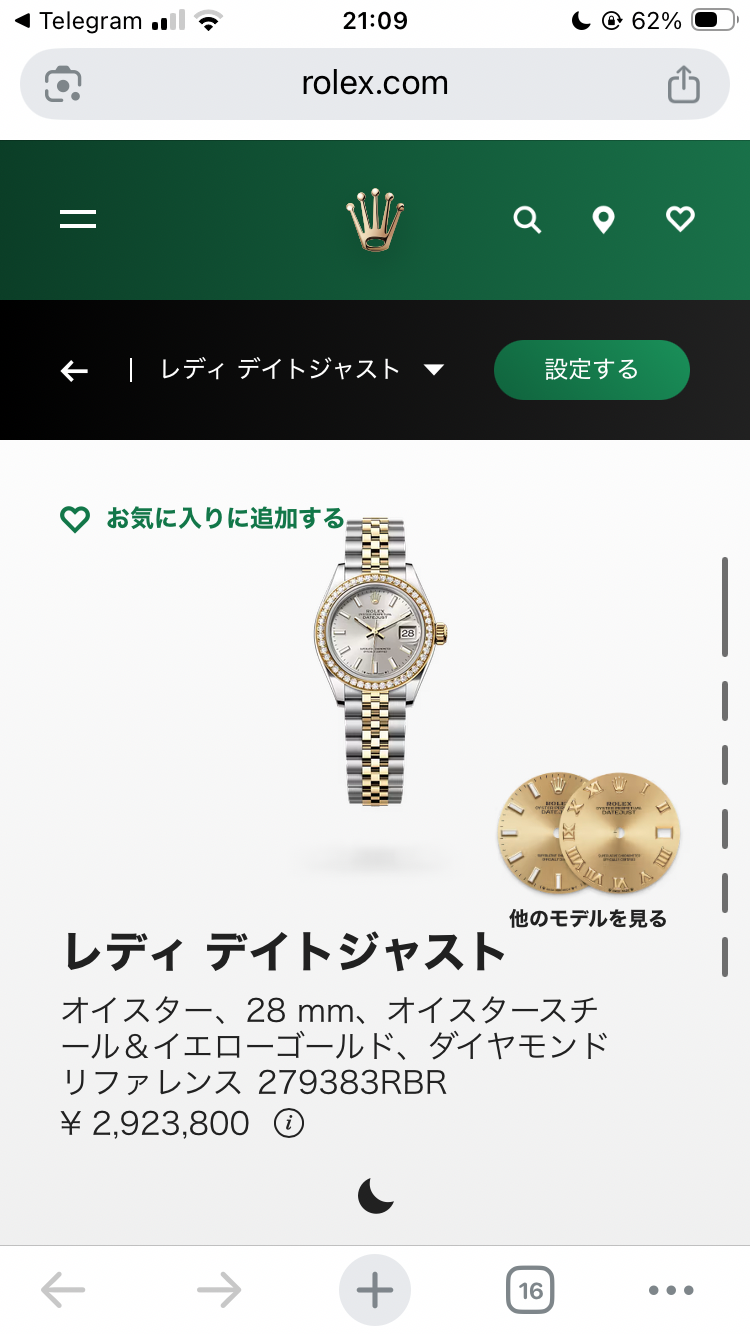Share this page from the address bar
The height and width of the screenshot is (1334, 750).
click(683, 84)
